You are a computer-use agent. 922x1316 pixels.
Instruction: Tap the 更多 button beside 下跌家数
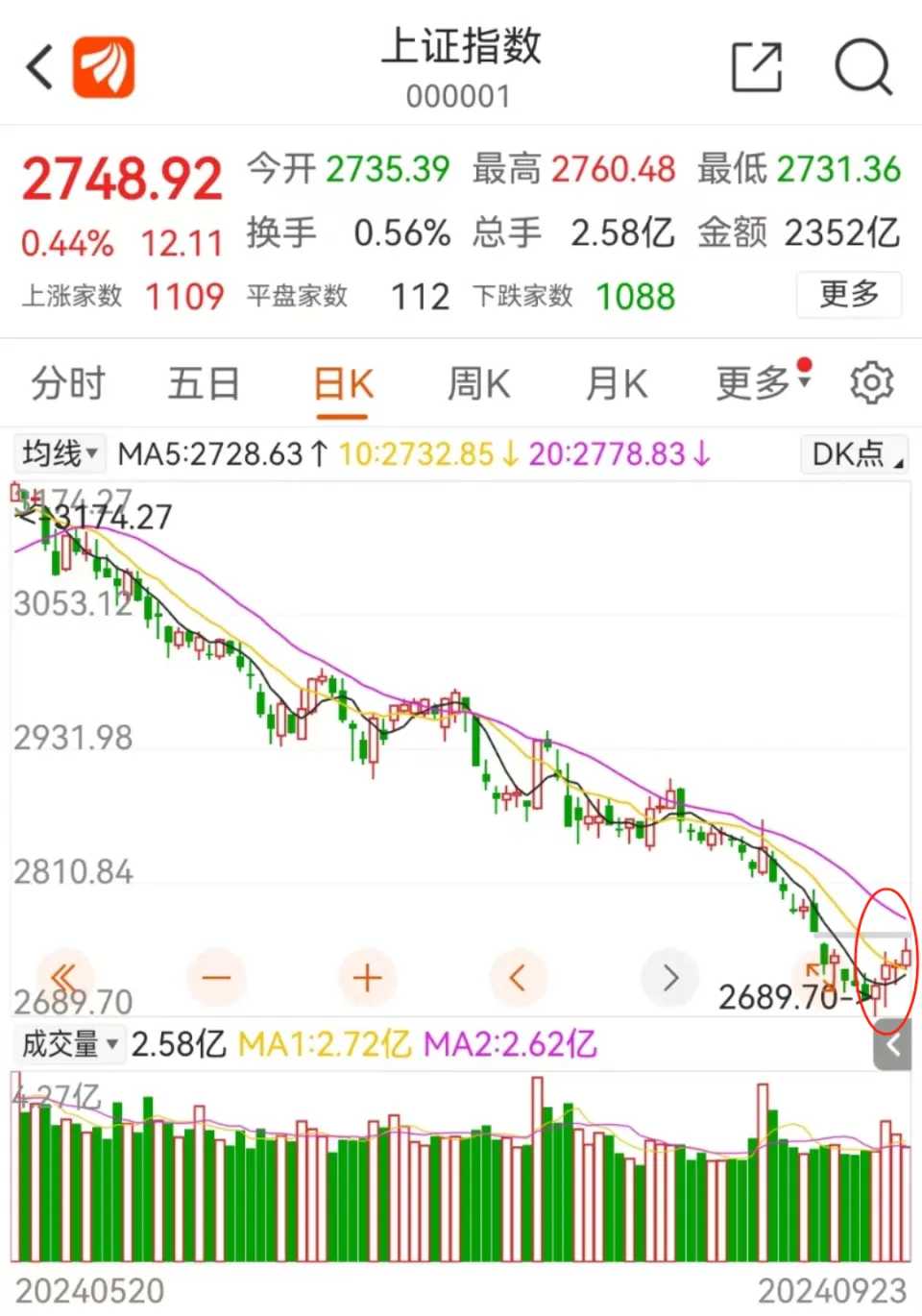848,294
